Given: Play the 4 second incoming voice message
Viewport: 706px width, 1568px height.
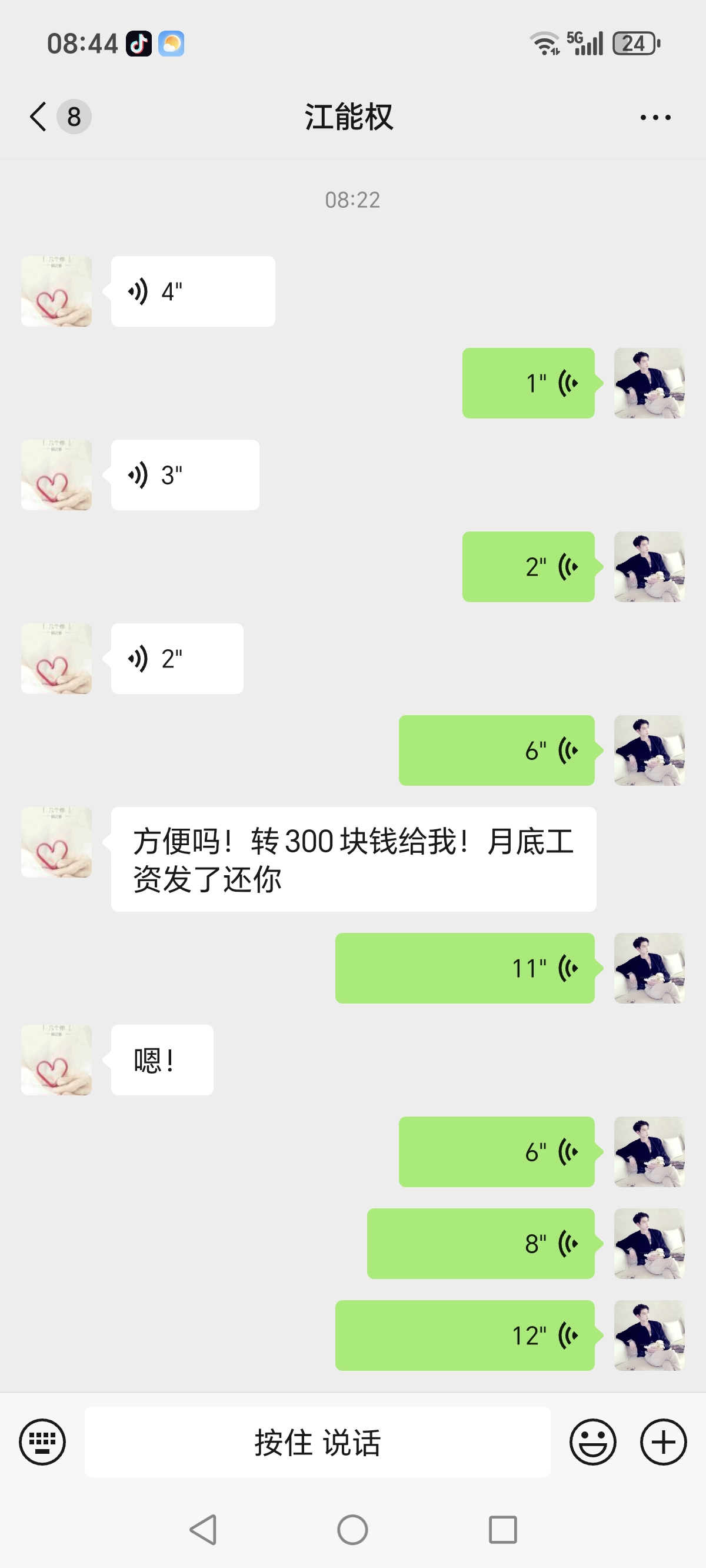Looking at the screenshot, I should click(x=192, y=291).
